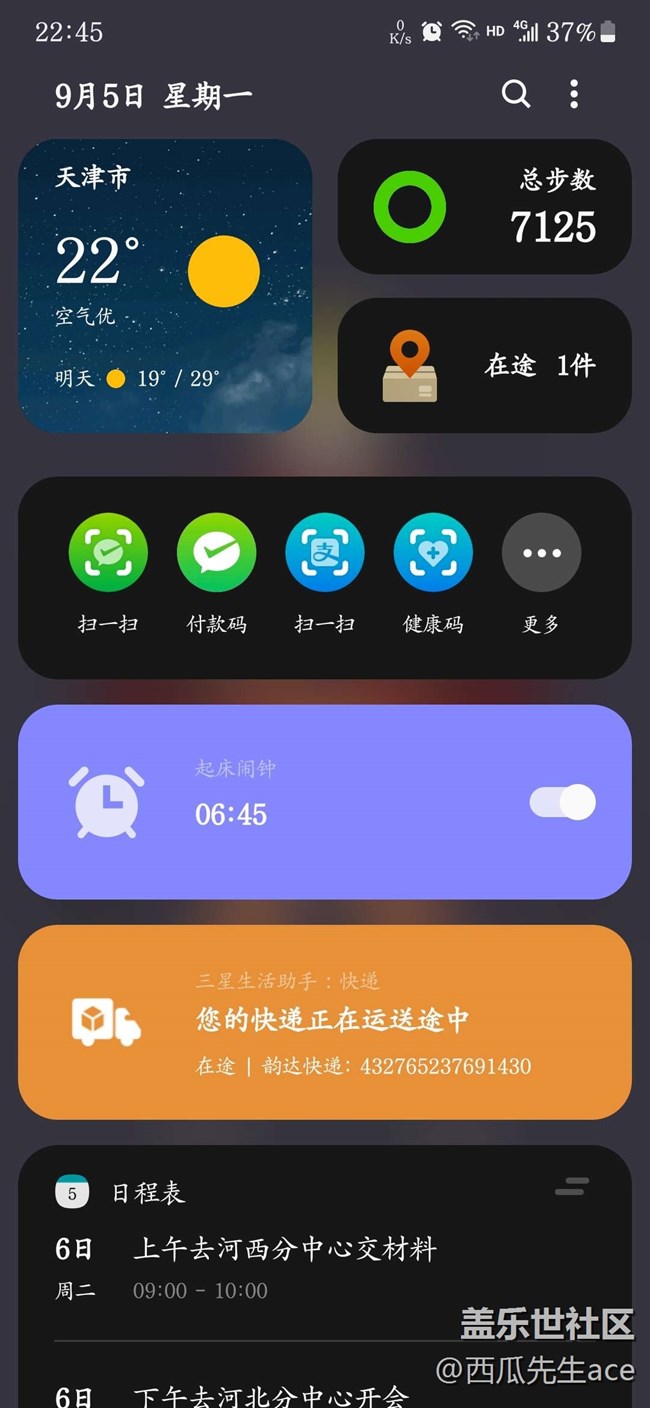Open the 健康码 health code shortcut
This screenshot has height=1408, width=650.
[x=433, y=553]
